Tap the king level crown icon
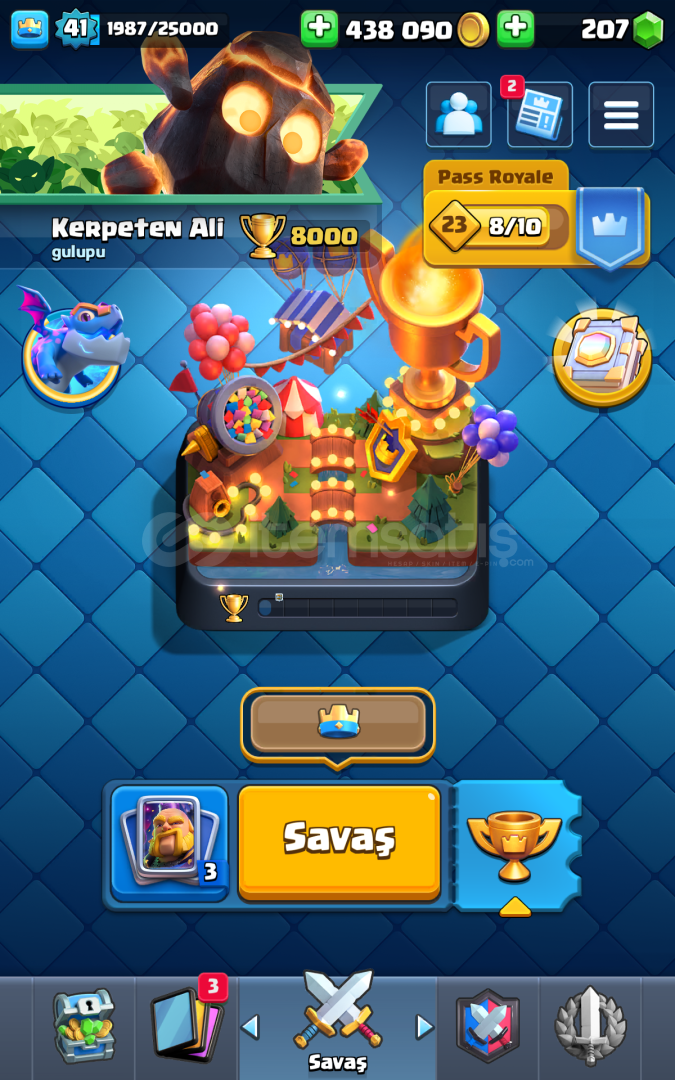 coord(30,30)
